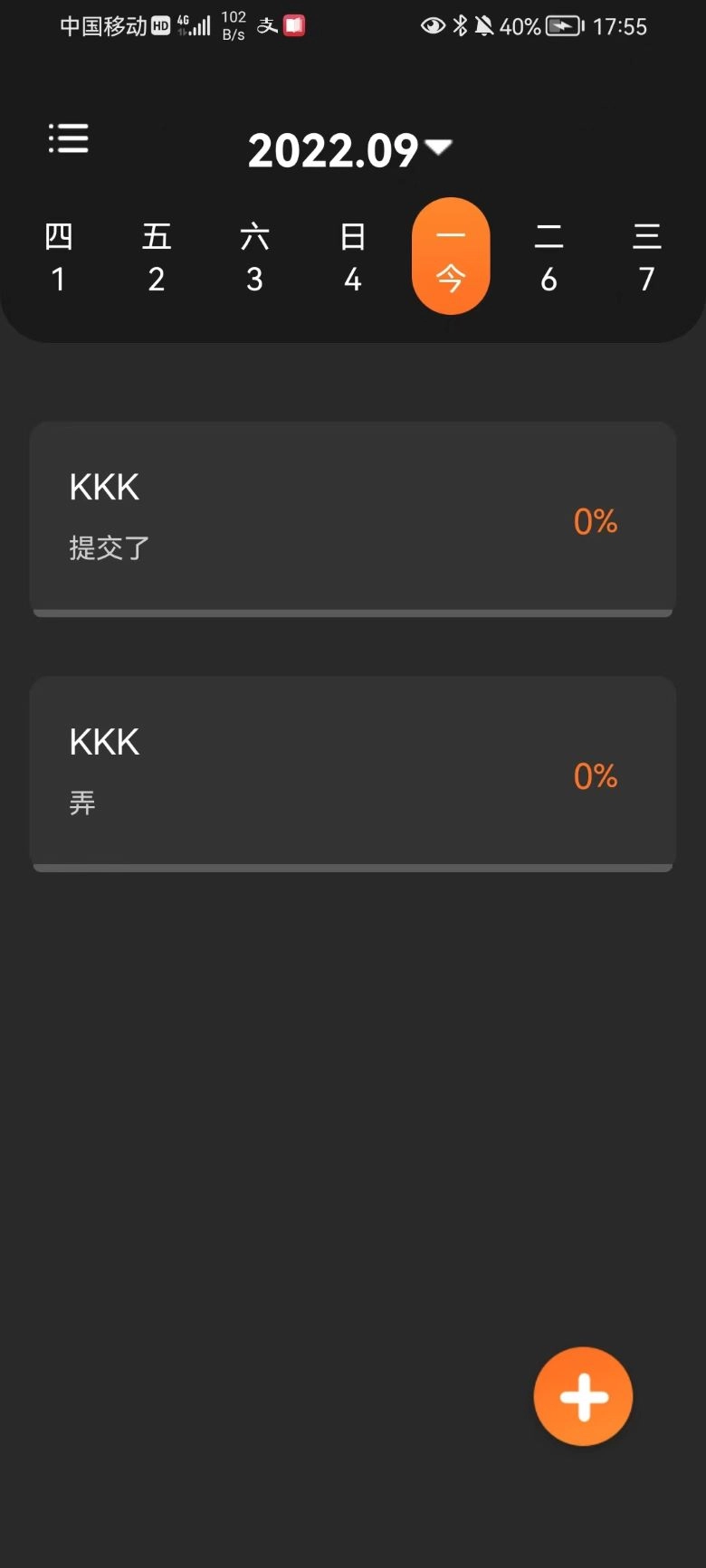Add a new task with plus button
This screenshot has width=706, height=1568.
coord(583,1396)
